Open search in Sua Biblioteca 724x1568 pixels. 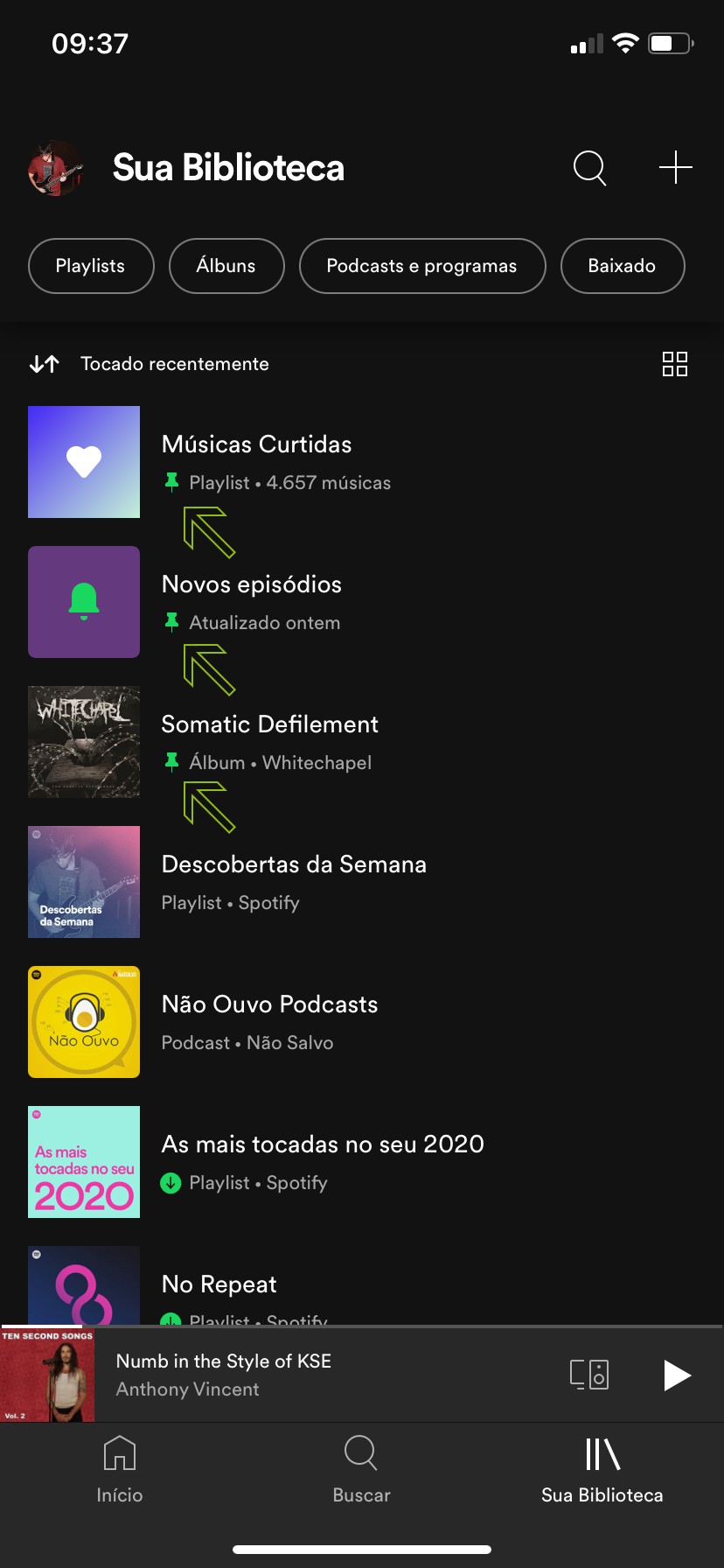click(x=589, y=167)
